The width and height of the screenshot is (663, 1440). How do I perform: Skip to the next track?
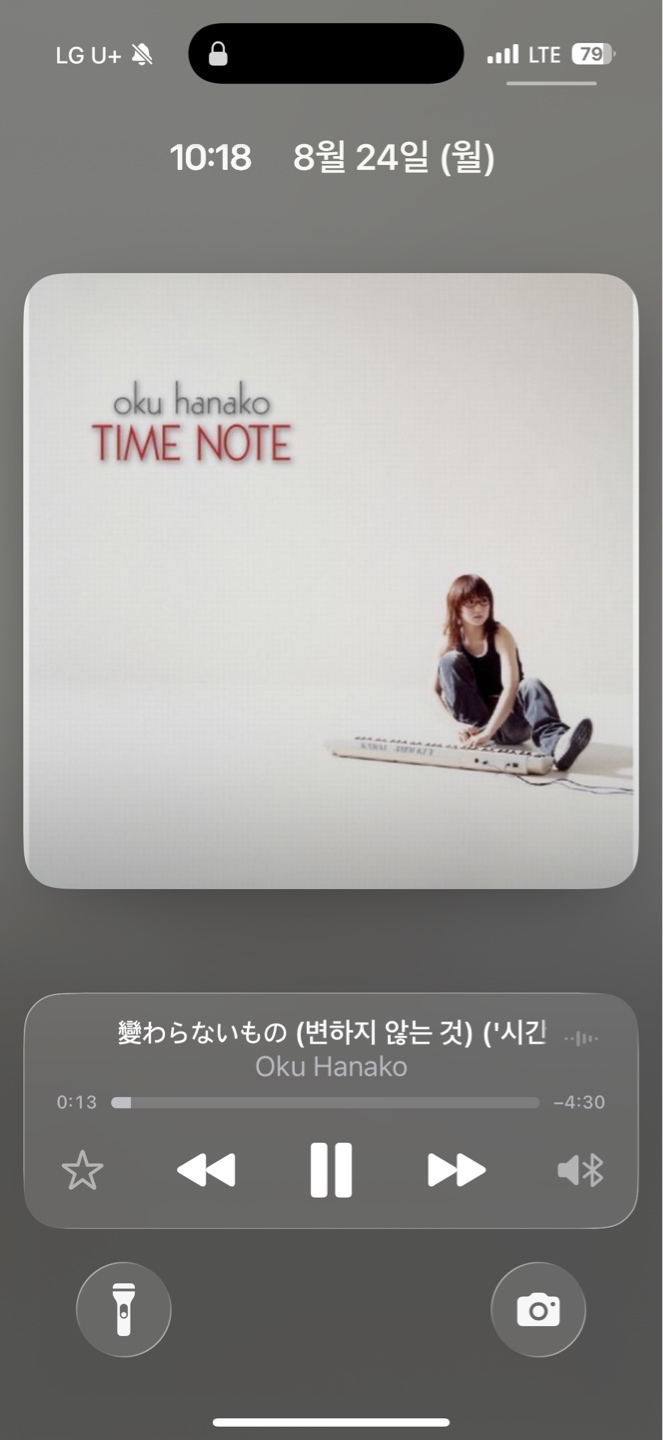456,1170
